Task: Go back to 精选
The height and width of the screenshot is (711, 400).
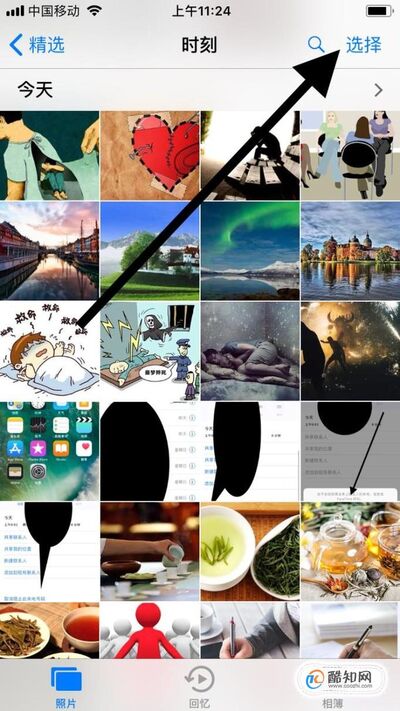Action: click(37, 45)
